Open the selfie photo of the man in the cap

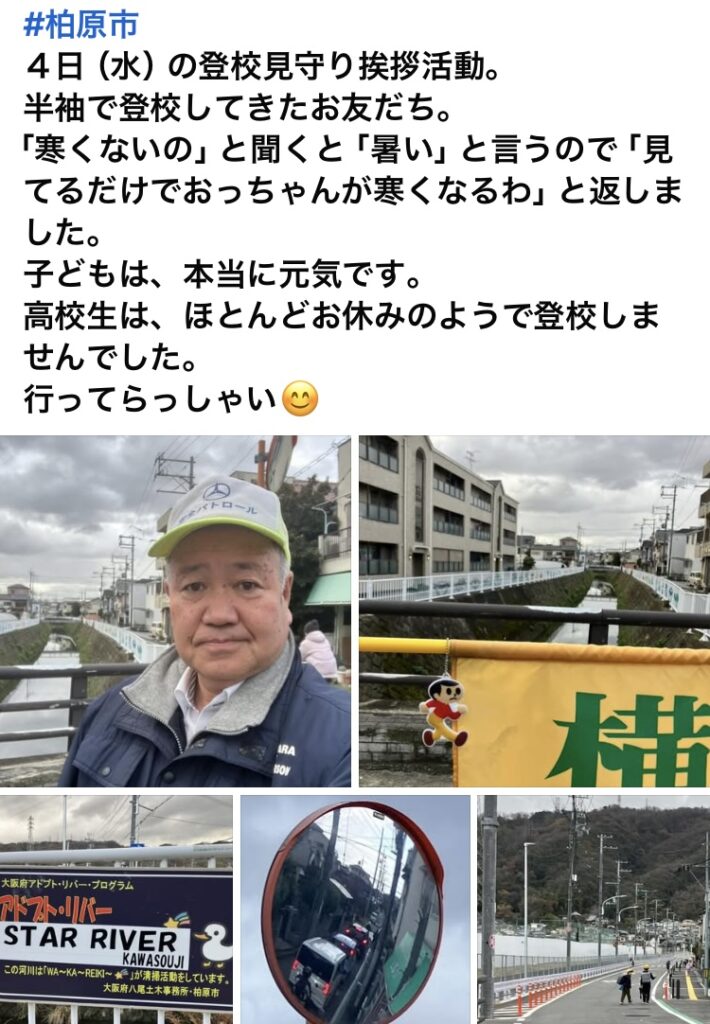pos(175,610)
